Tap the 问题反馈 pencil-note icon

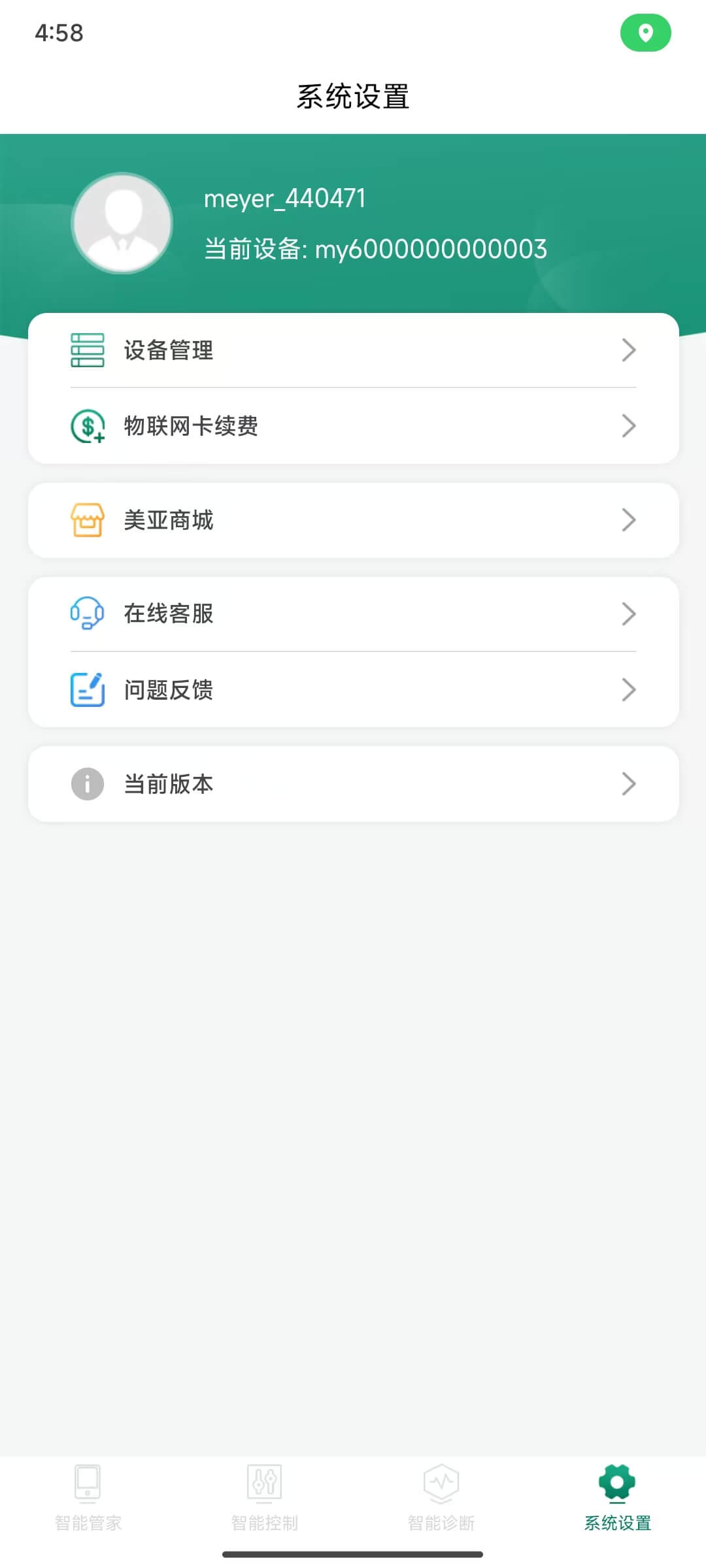tap(87, 689)
